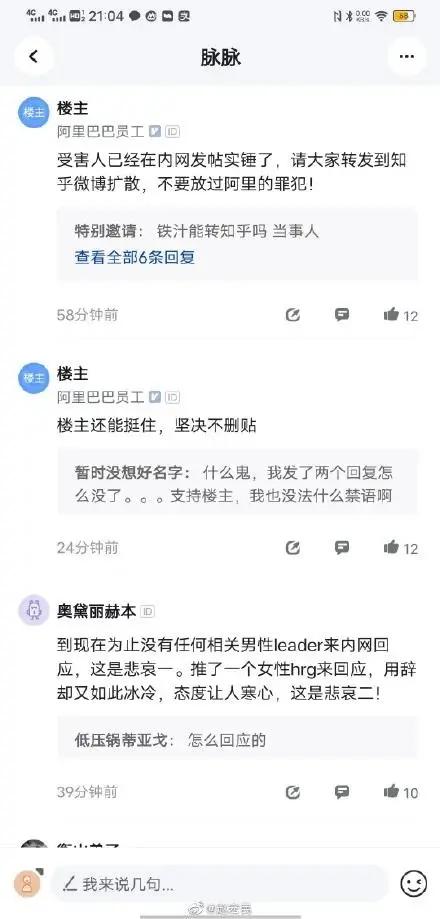The image size is (440, 919).
Task: Open 低压锅蒂亚戈's quoted reply
Action: coord(238,740)
